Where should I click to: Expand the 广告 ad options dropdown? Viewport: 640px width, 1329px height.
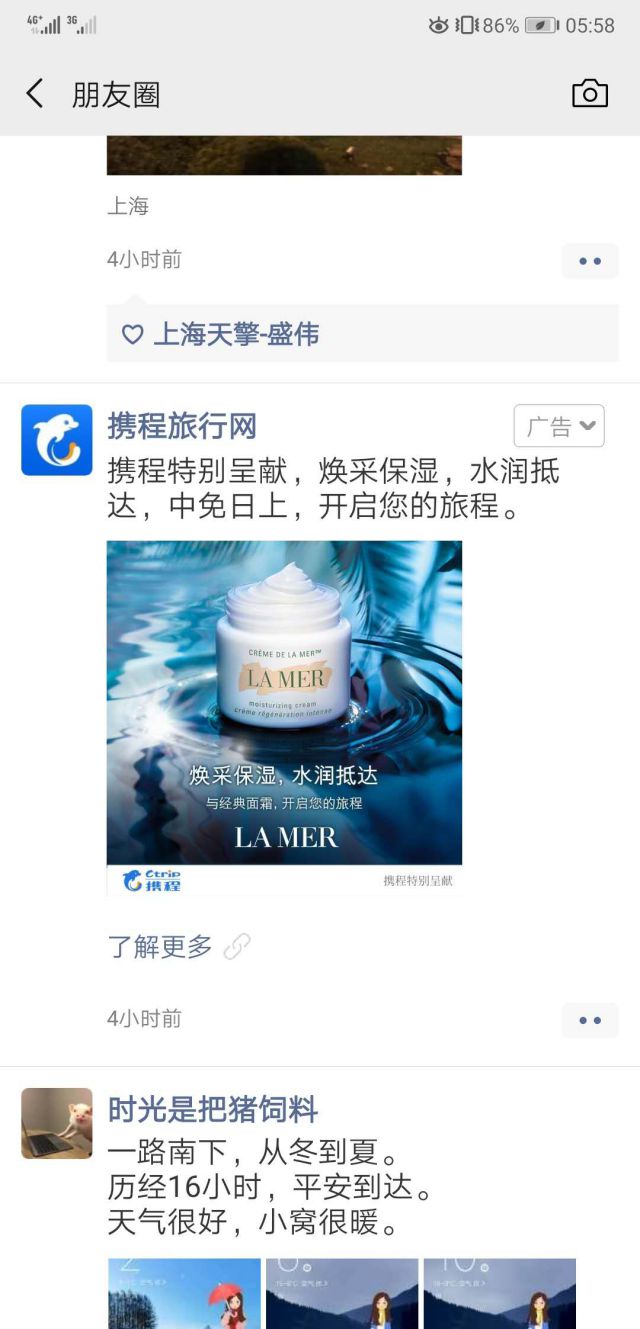(559, 426)
